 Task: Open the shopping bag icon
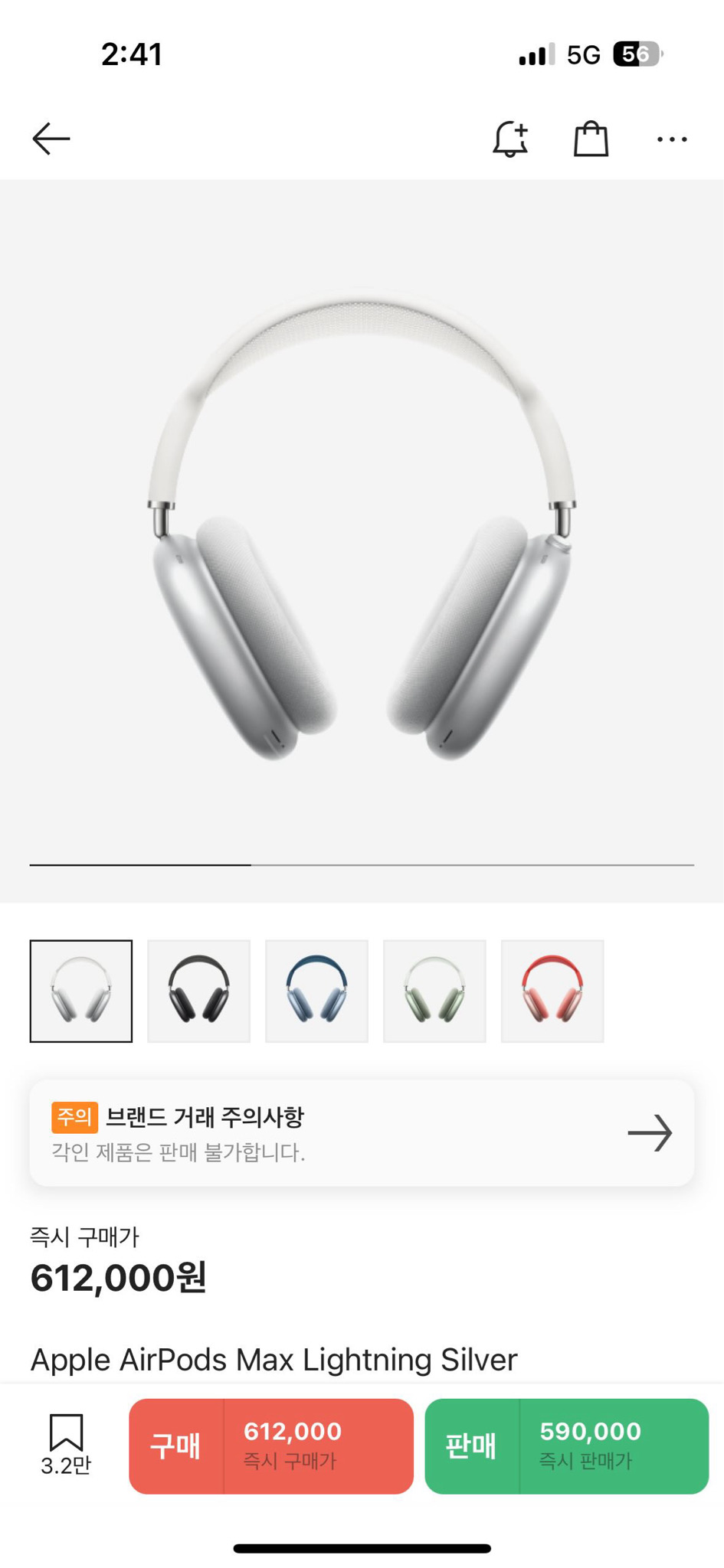(x=591, y=139)
